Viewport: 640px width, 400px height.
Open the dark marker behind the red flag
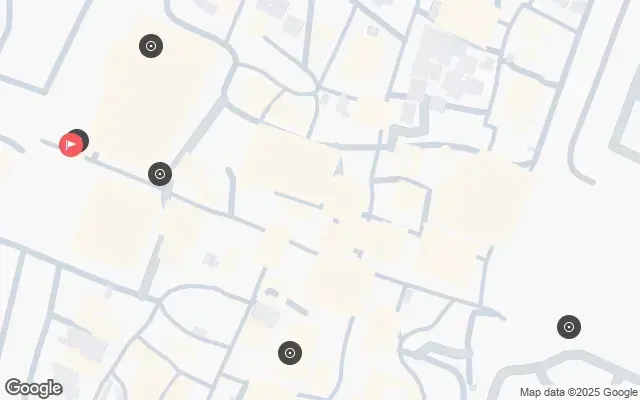coord(82,138)
